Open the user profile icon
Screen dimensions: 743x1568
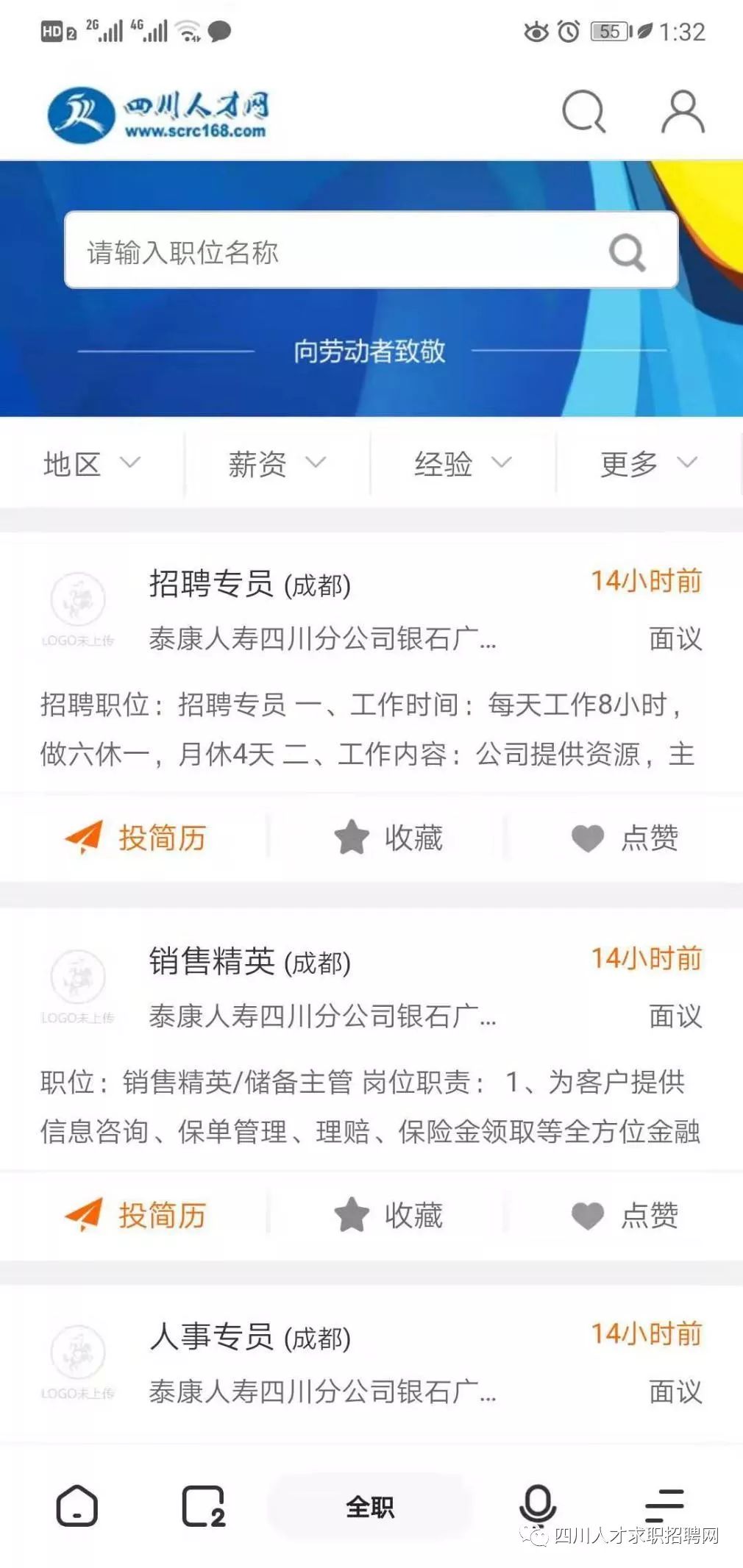coord(683,112)
